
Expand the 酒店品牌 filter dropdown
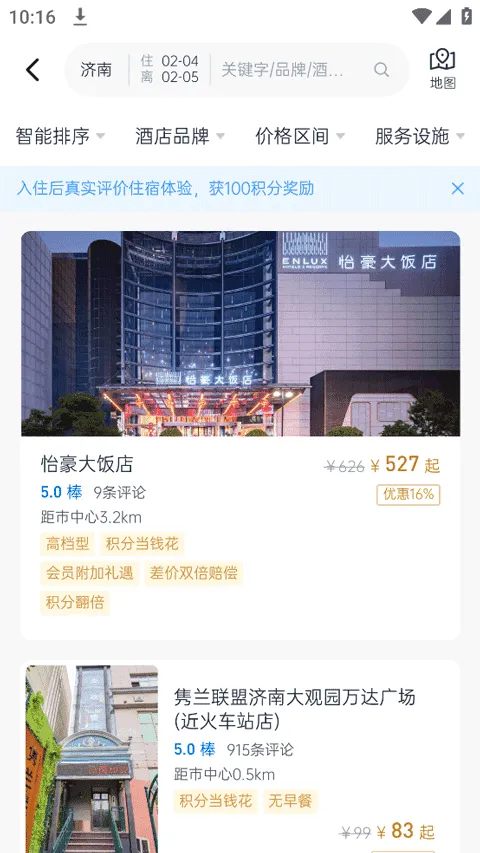click(180, 136)
